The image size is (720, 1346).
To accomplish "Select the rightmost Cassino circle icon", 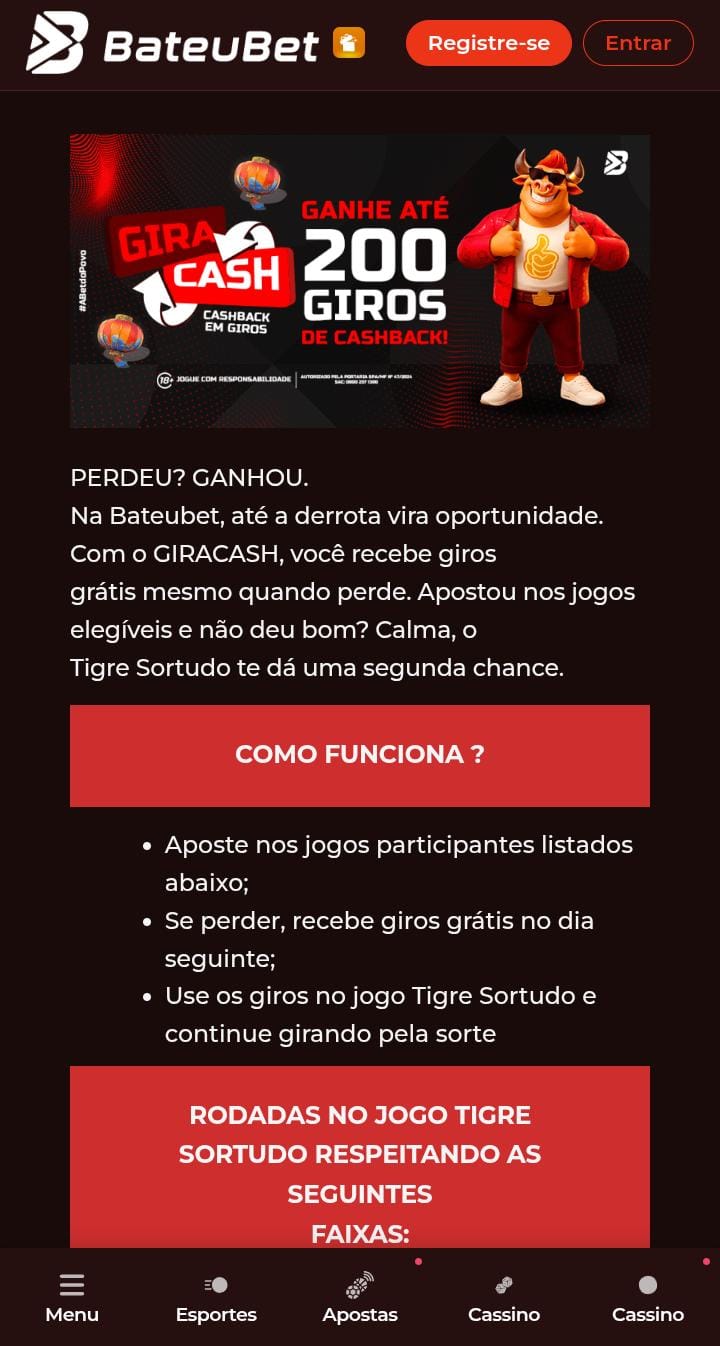I will click(x=648, y=1284).
